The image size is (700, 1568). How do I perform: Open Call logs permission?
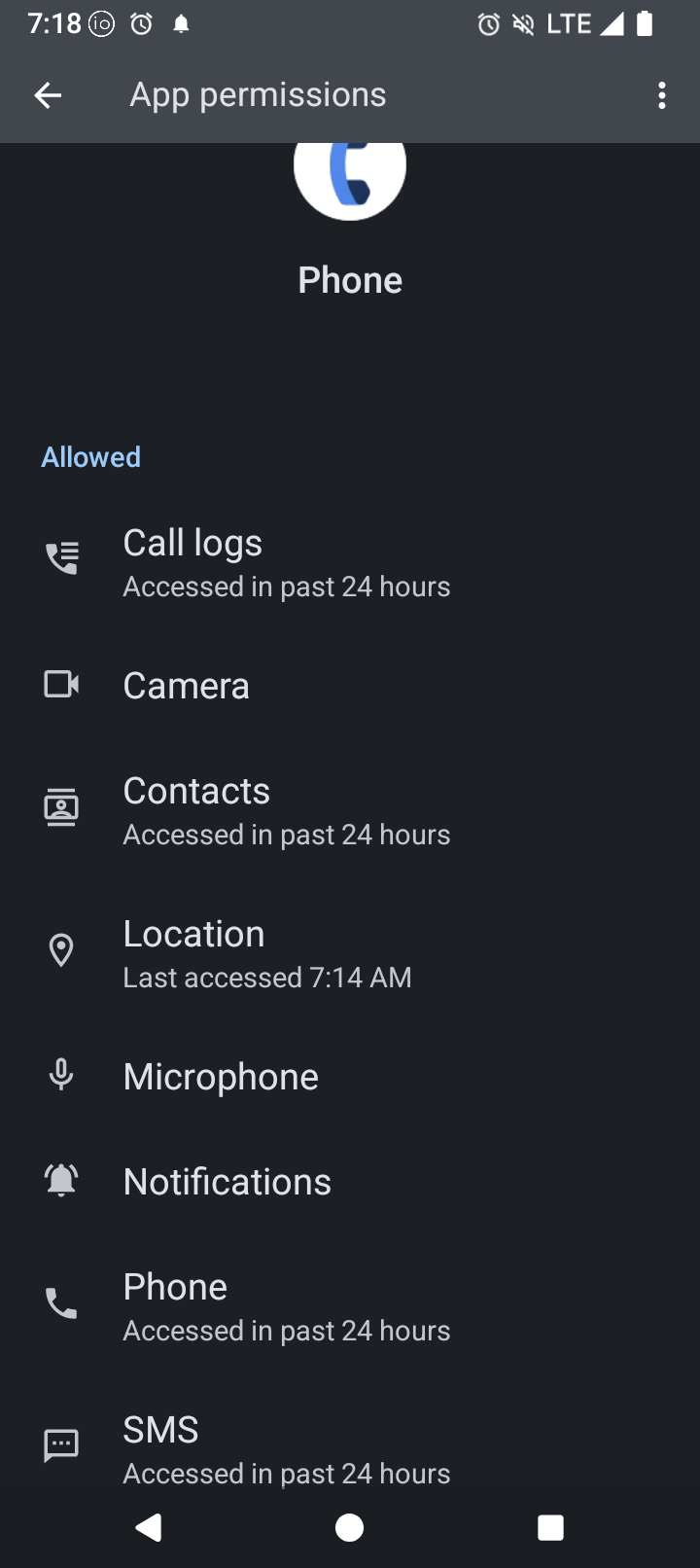point(286,563)
